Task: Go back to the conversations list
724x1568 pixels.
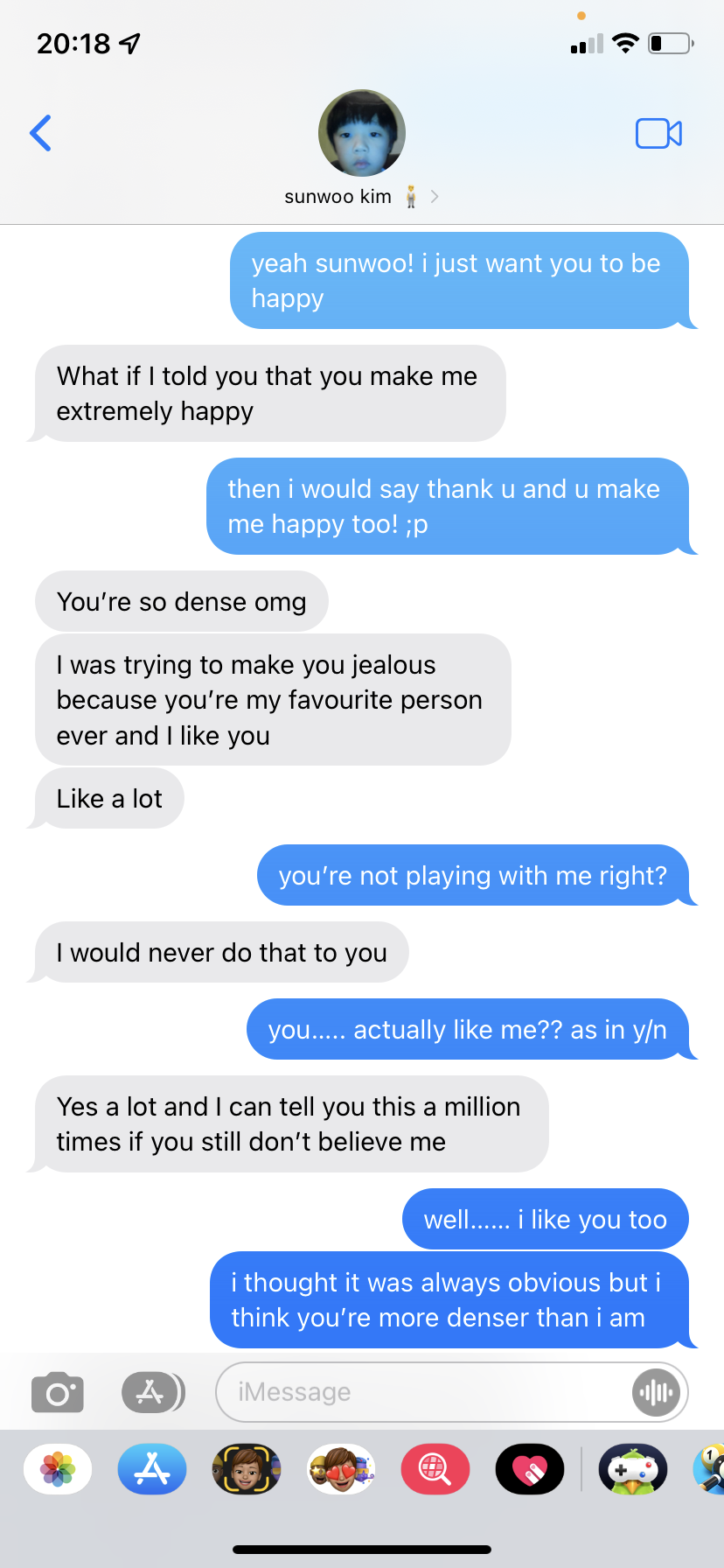Action: pos(41,133)
